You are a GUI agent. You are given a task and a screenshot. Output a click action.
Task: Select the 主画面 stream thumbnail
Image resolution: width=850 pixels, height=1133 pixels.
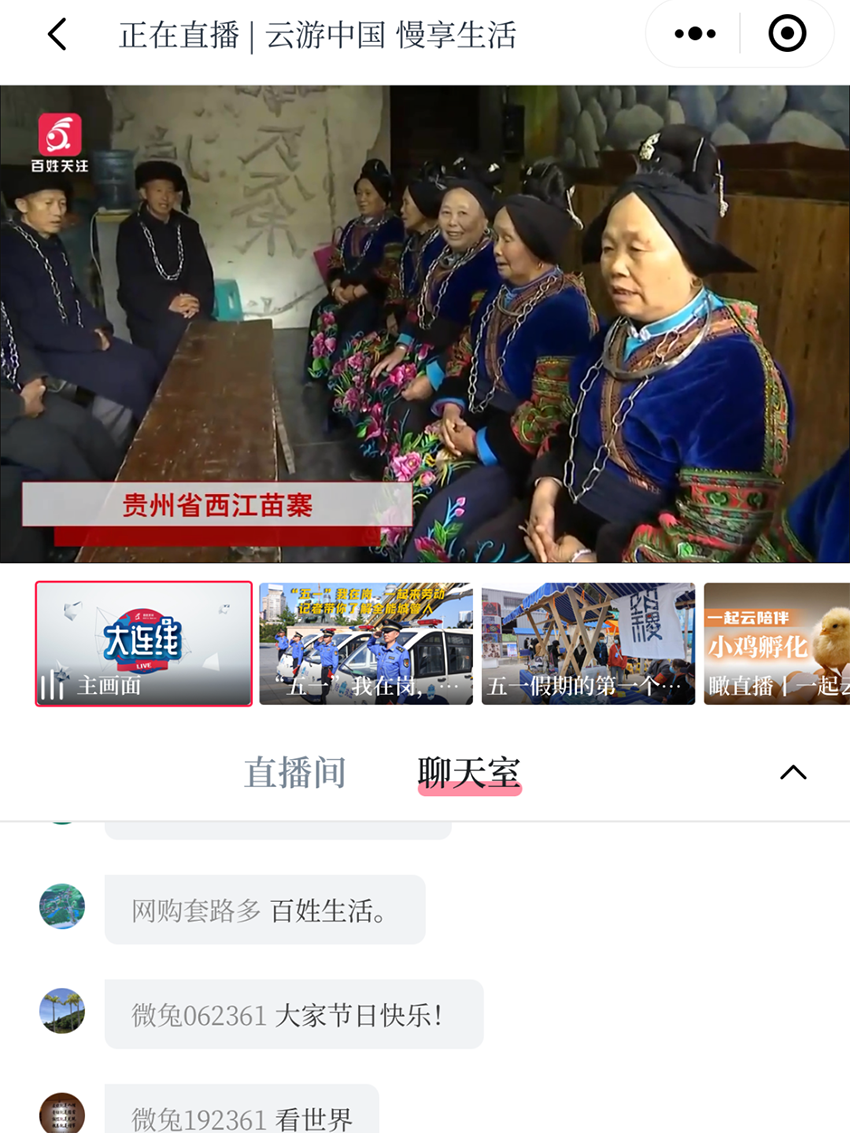point(144,644)
